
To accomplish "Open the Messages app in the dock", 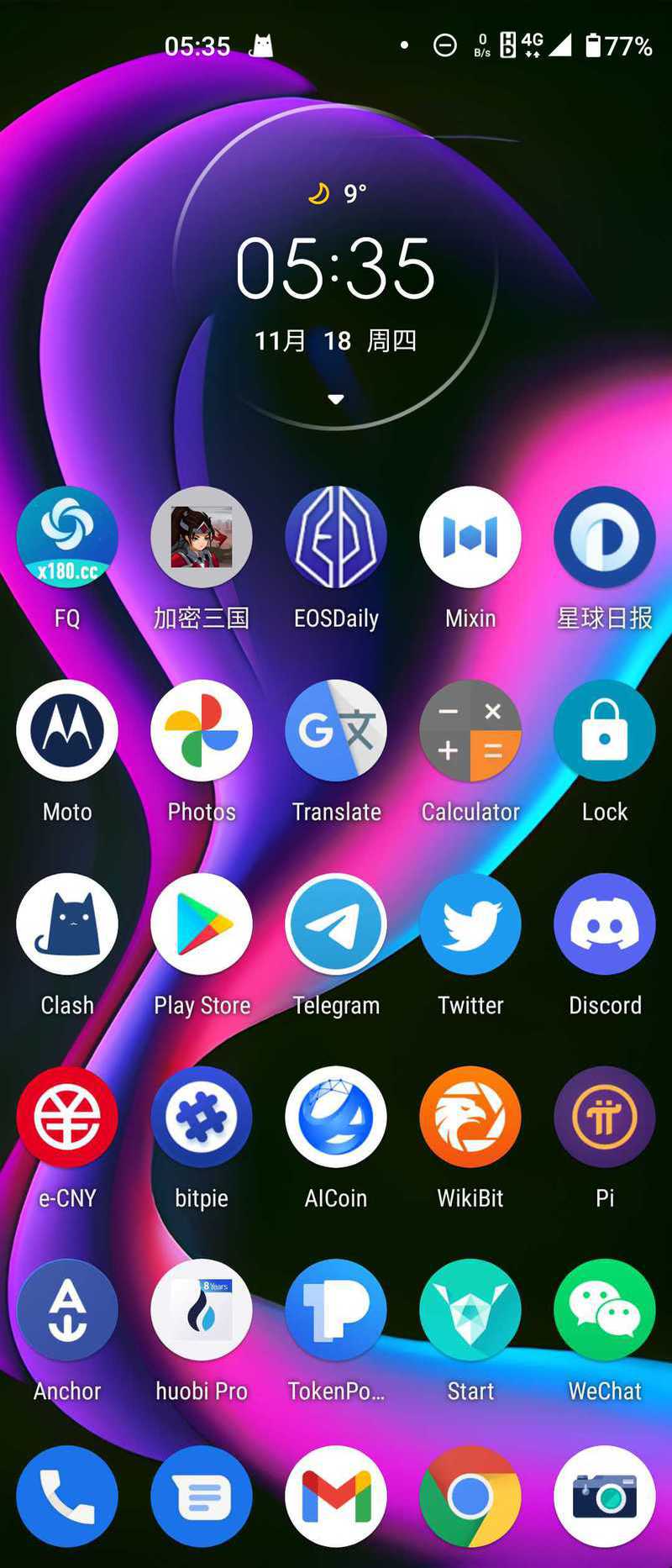I will (202, 1497).
